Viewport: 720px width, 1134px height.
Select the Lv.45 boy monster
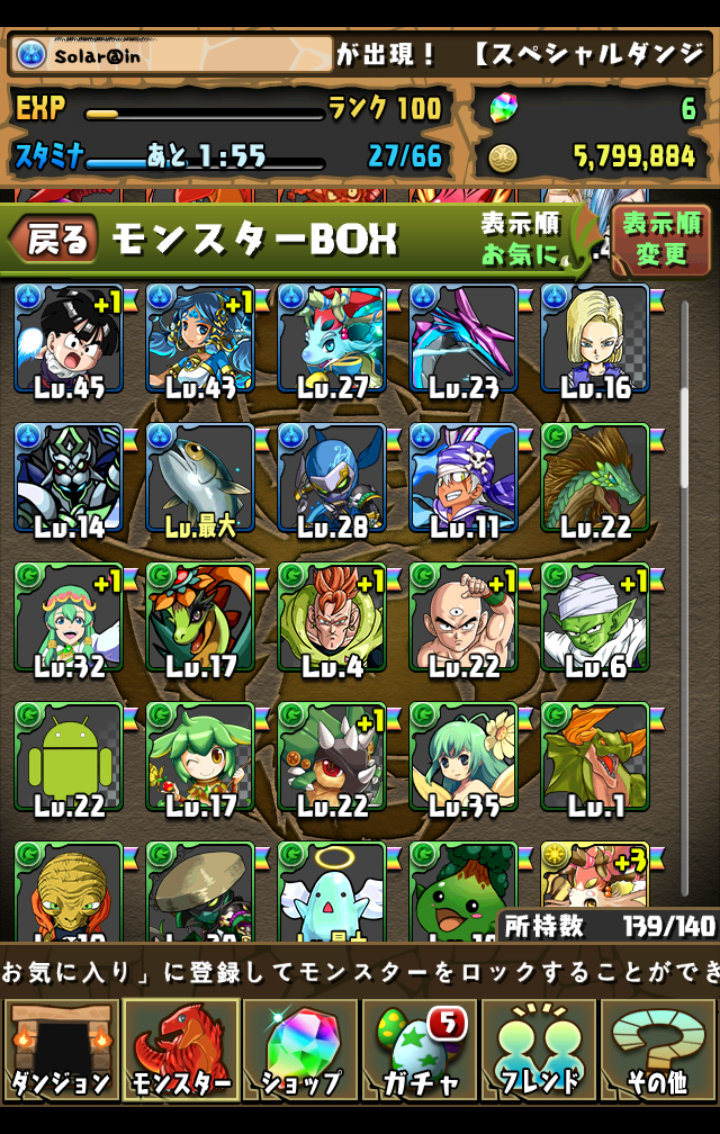click(x=69, y=340)
